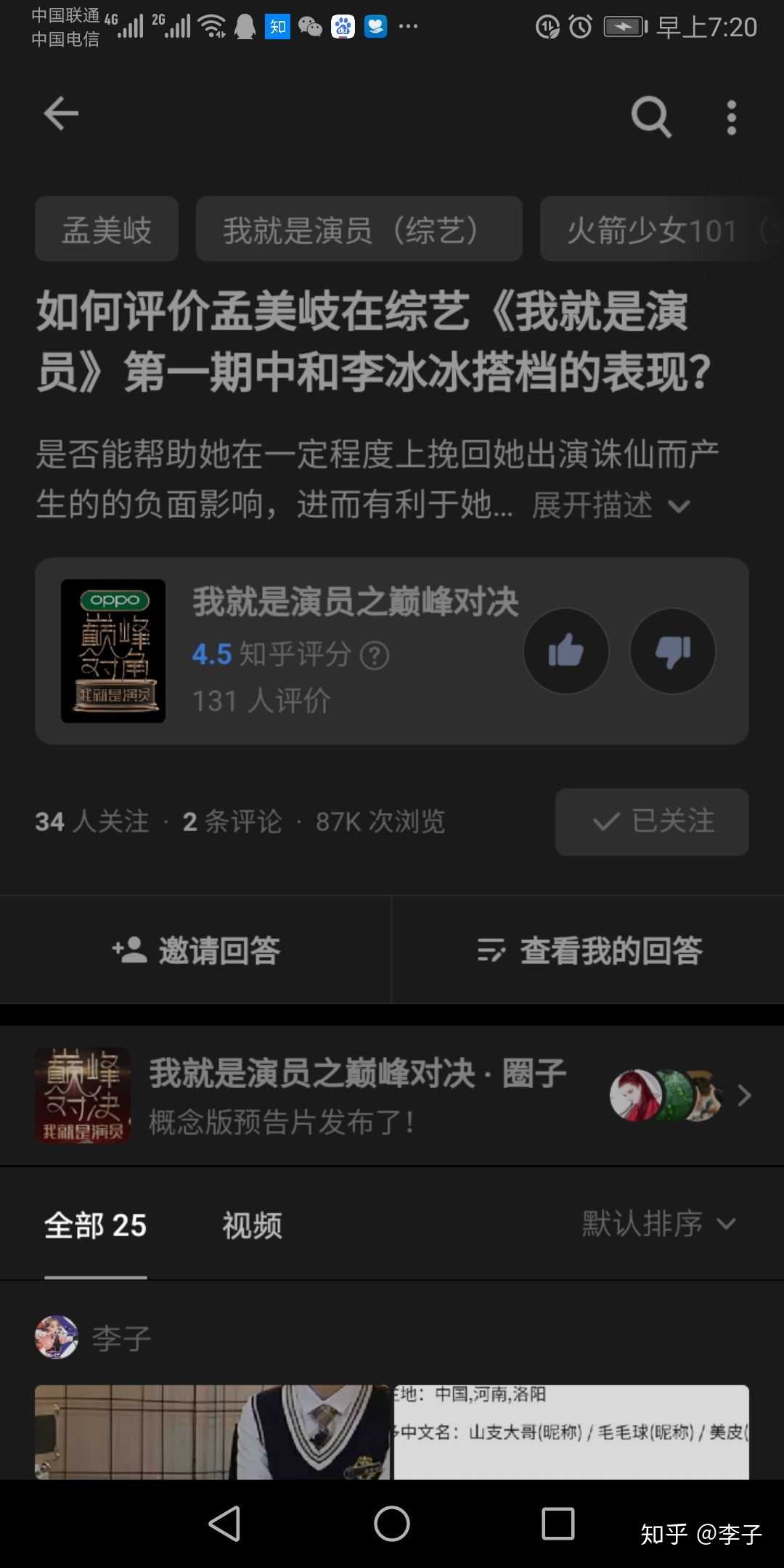
Task: Give the show a thumbs down
Action: [672, 650]
